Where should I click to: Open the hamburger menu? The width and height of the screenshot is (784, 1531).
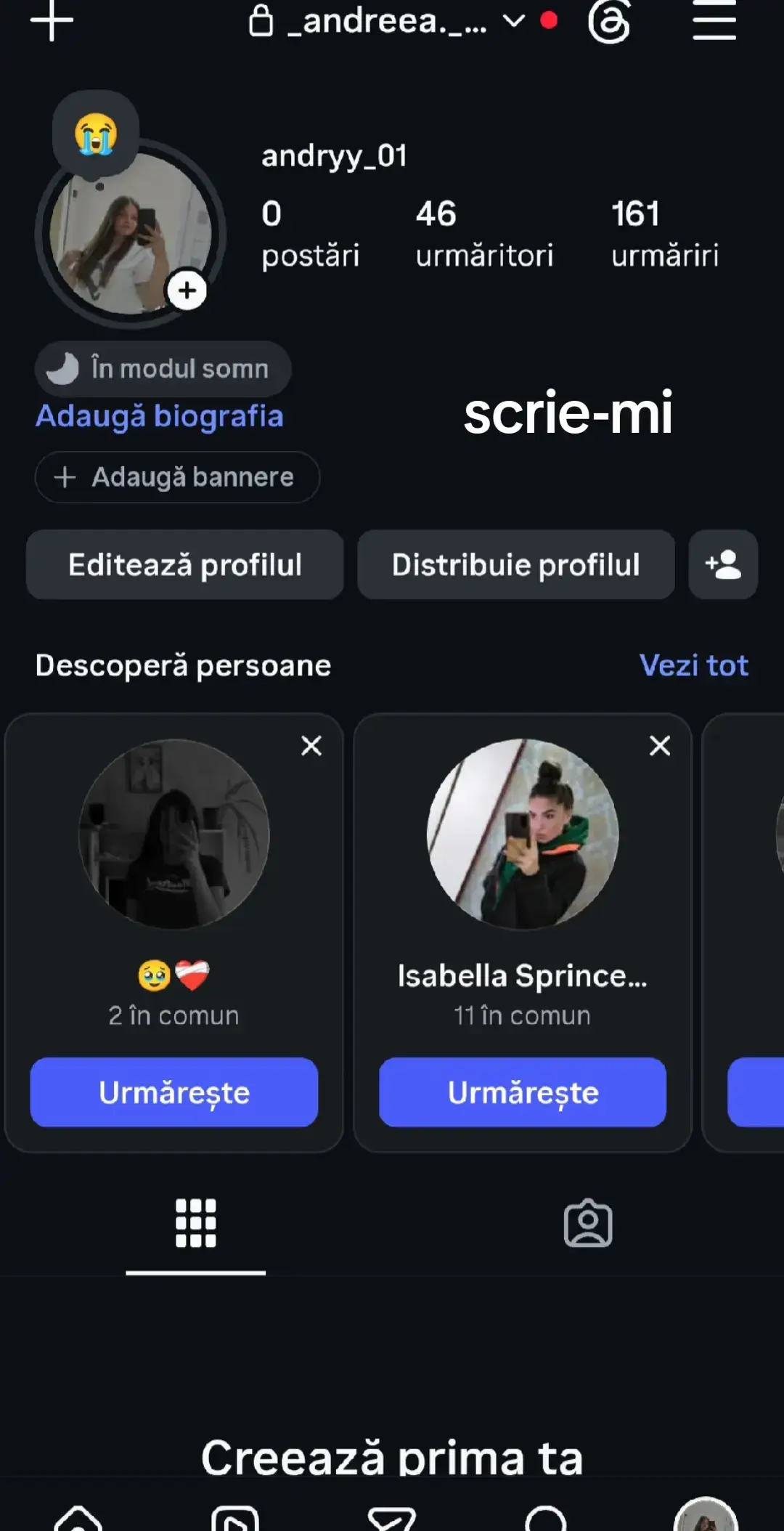[714, 20]
